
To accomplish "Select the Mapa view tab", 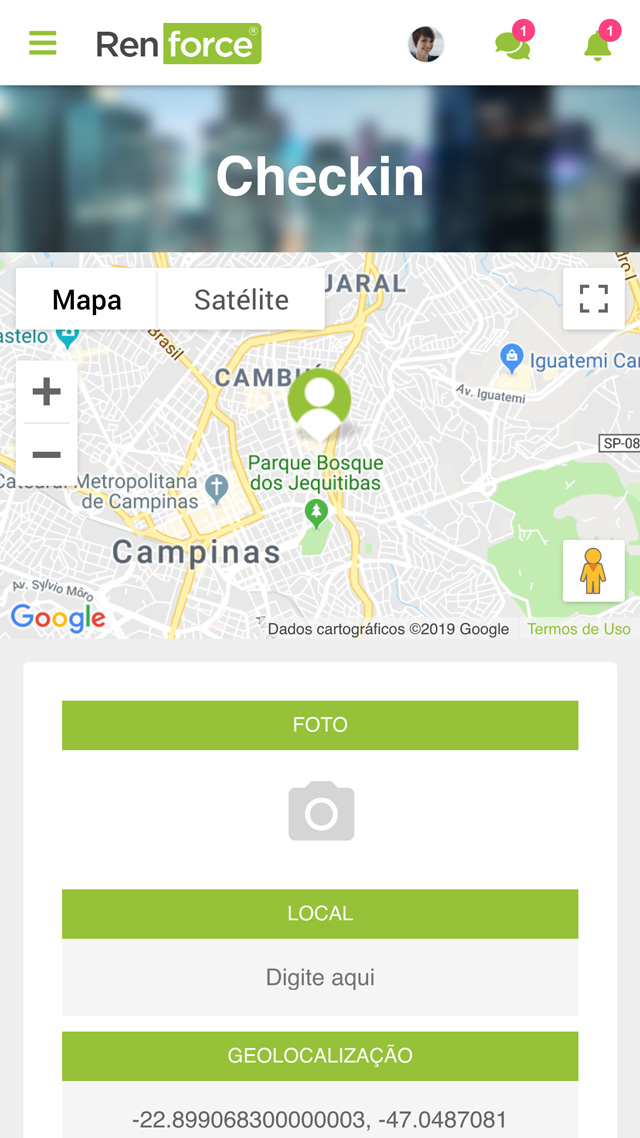I will click(87, 299).
